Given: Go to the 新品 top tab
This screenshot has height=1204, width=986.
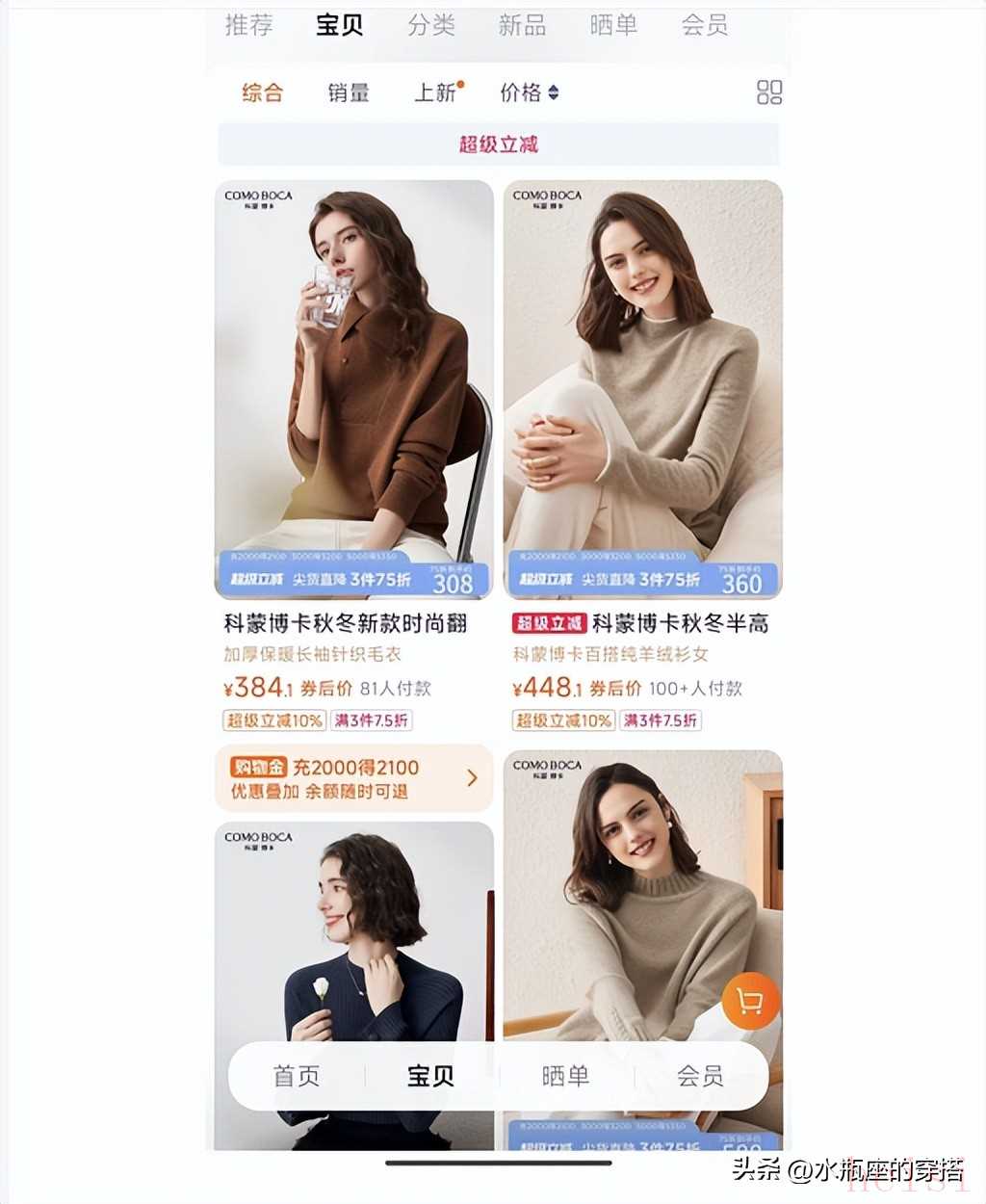Looking at the screenshot, I should pos(522,25).
